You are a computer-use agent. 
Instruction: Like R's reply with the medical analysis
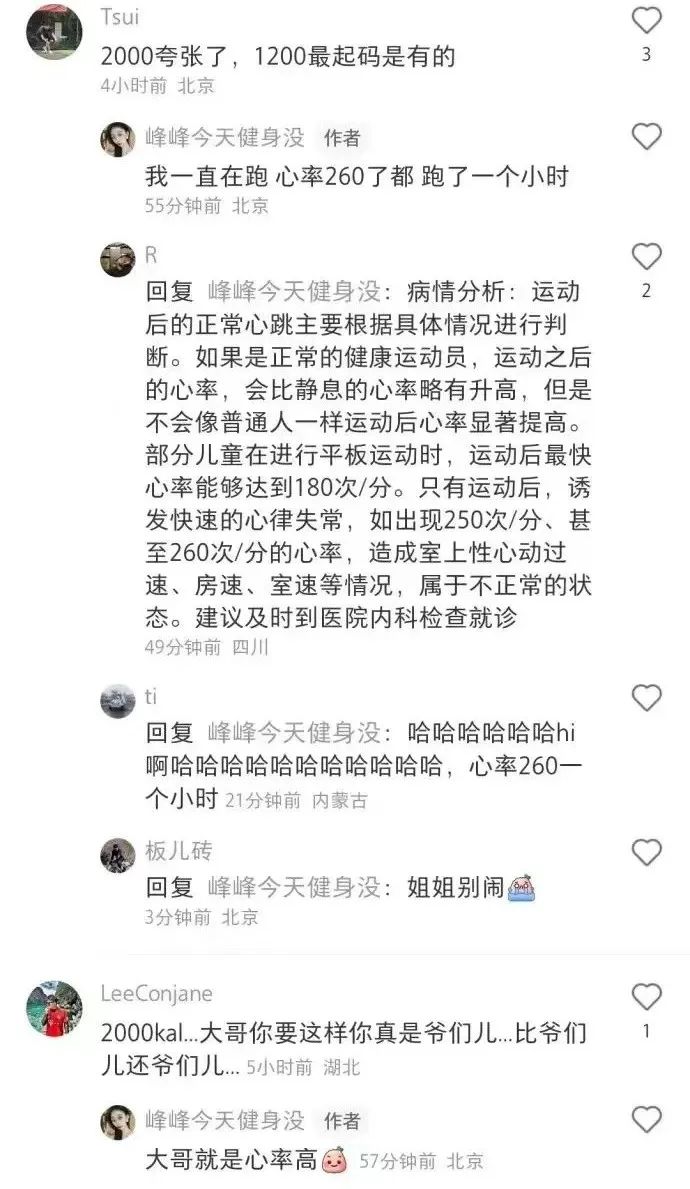[647, 257]
